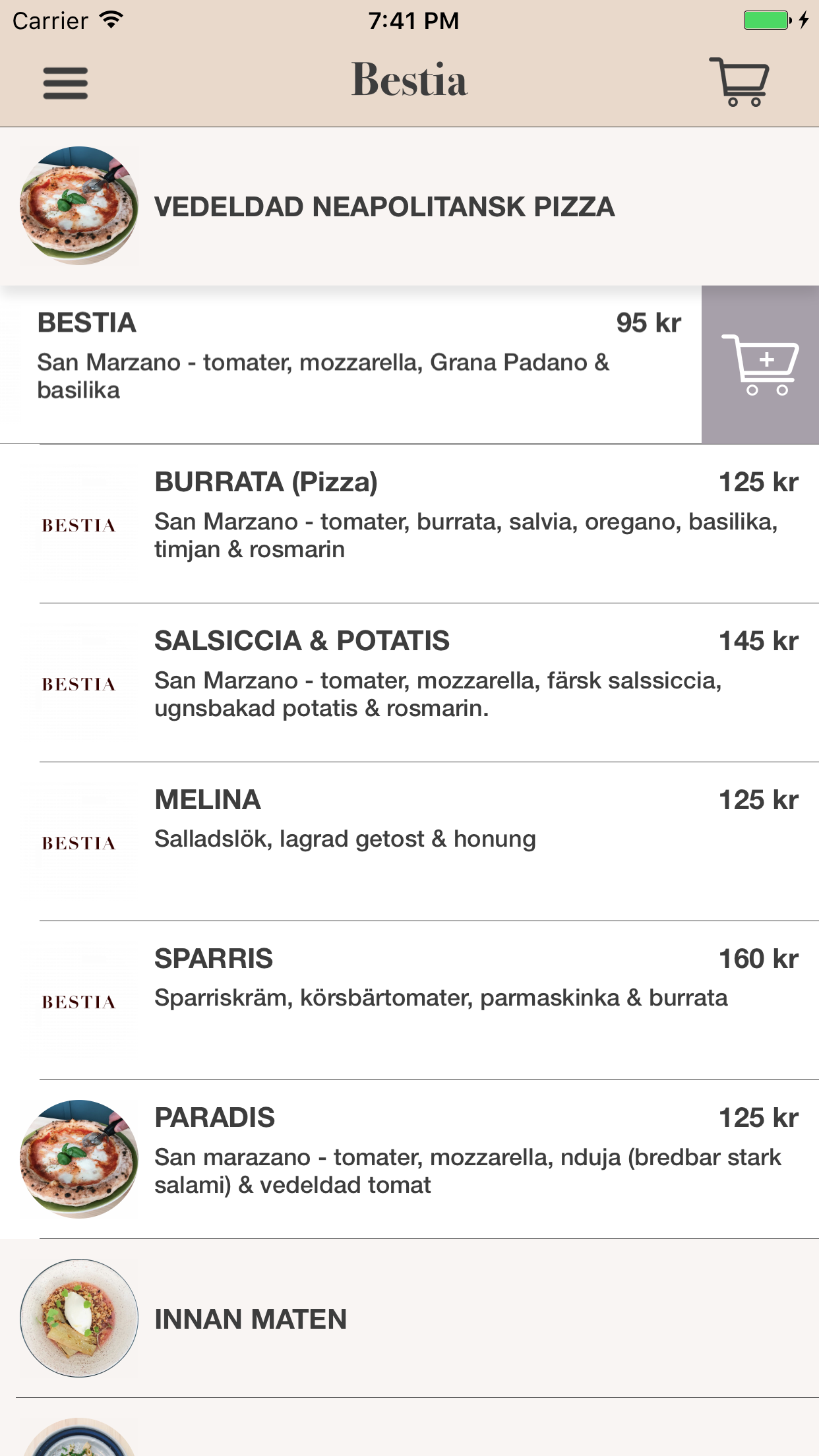The width and height of the screenshot is (819, 1456).
Task: Select the SALSICCIA & POTATIS pizza
Action: [x=409, y=682]
